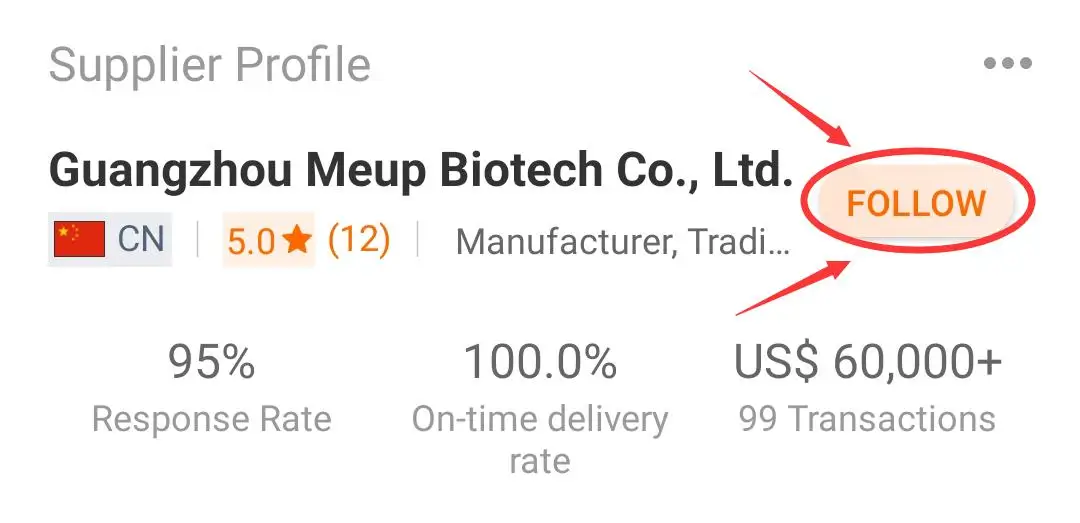
Task: Open Guangzhou Meup Biotech Co., Ltd. profile
Action: pyautogui.click(x=421, y=170)
